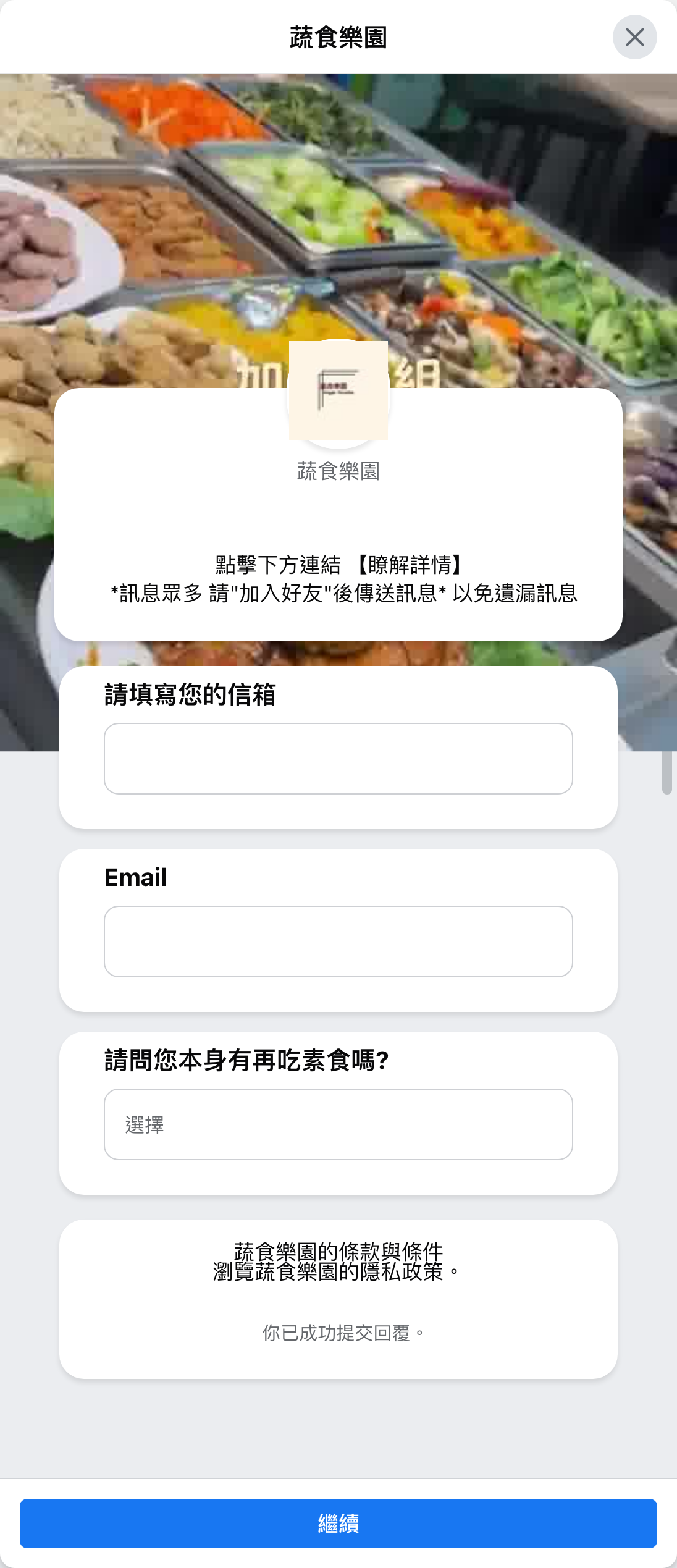The width and height of the screenshot is (677, 1568).
Task: Click the Email field heading
Action: pyautogui.click(x=137, y=877)
